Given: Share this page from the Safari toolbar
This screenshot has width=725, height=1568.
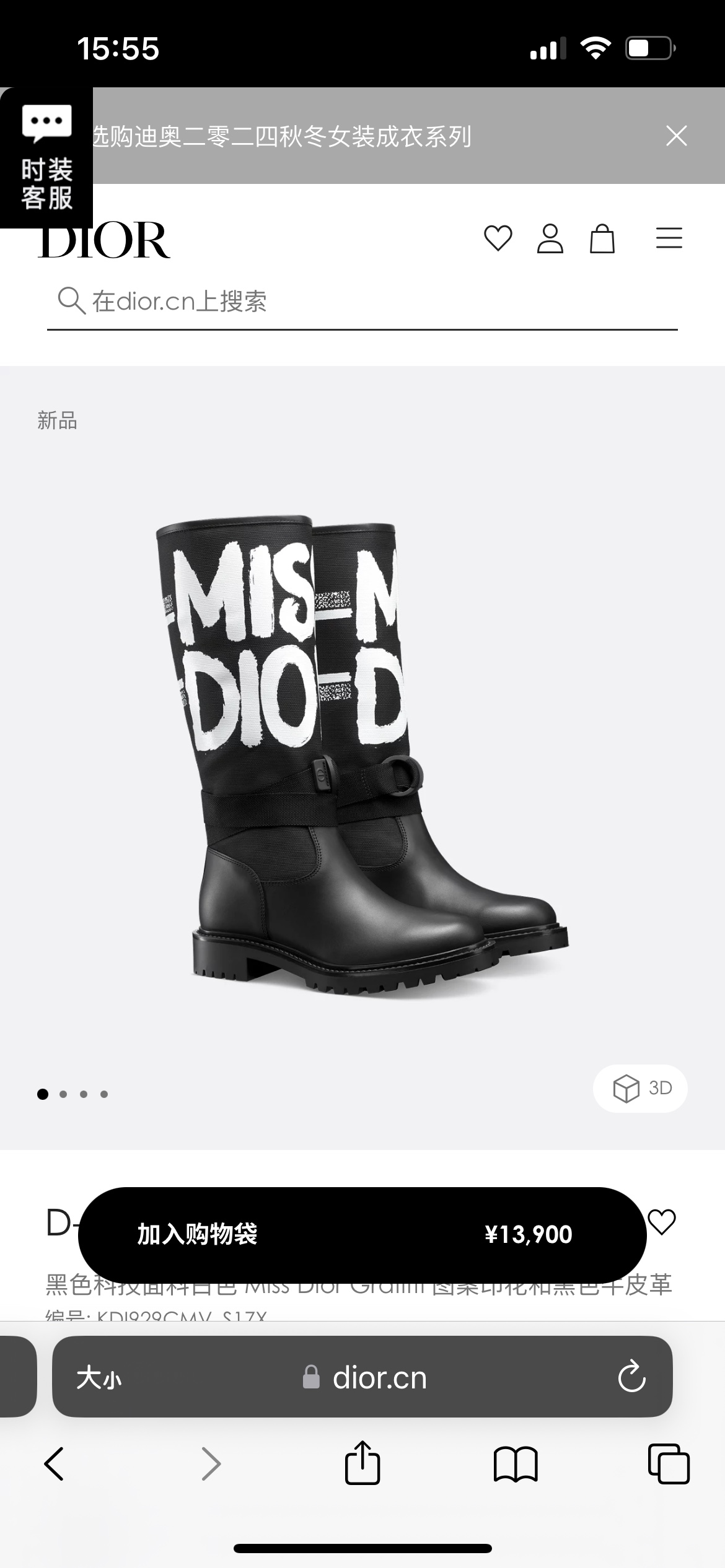Looking at the screenshot, I should 362,1463.
